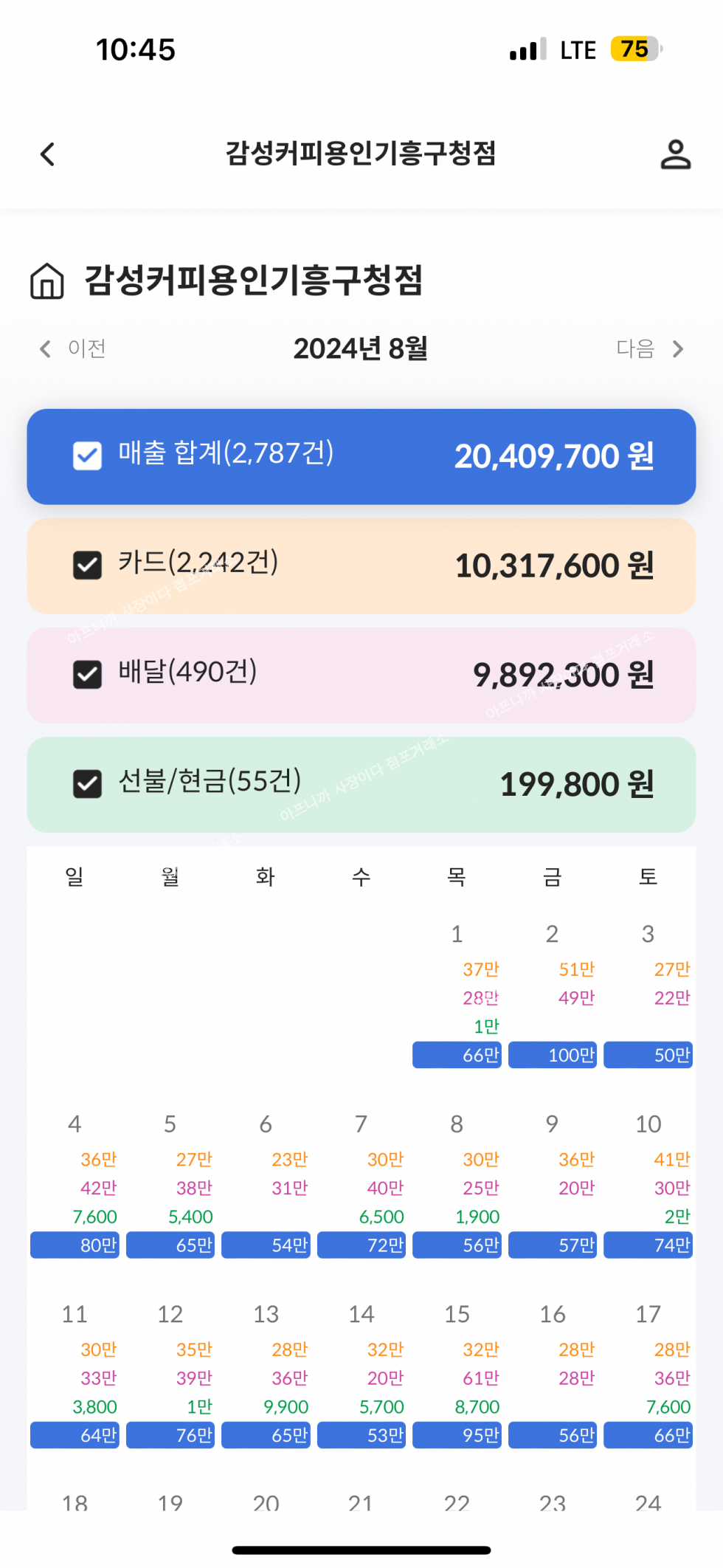The height and width of the screenshot is (1568, 723).
Task: View day 12 sales details
Action: click(170, 1315)
